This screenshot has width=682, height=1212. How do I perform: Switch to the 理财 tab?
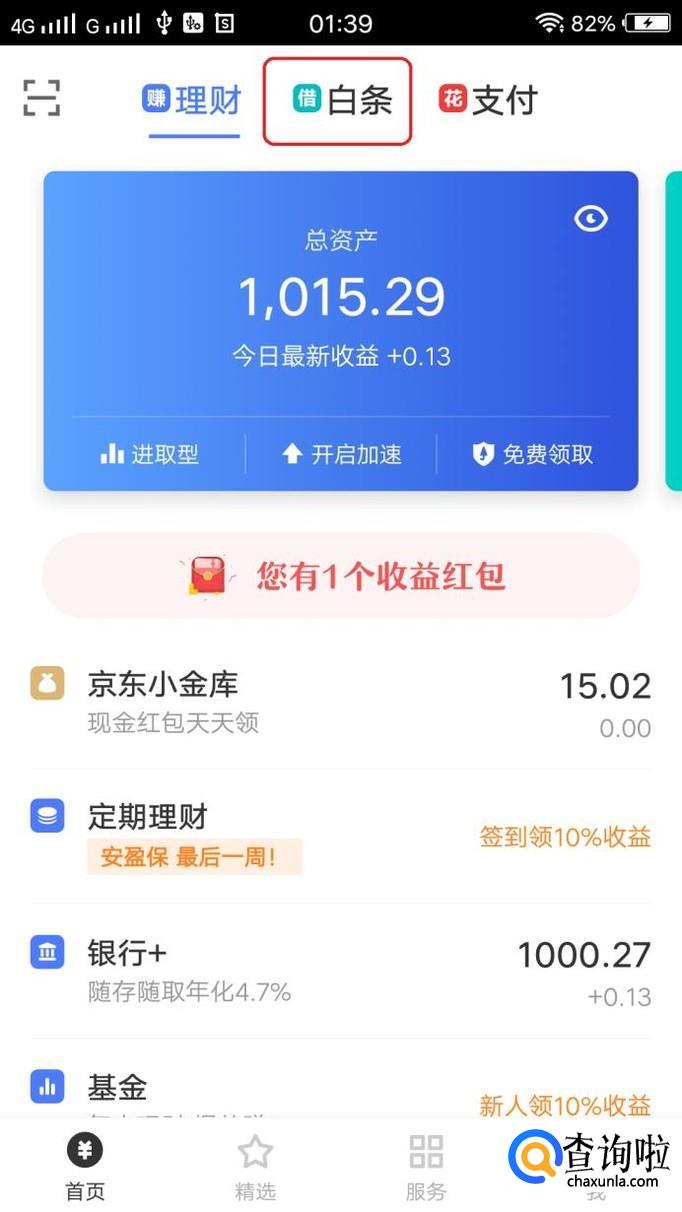click(x=192, y=100)
